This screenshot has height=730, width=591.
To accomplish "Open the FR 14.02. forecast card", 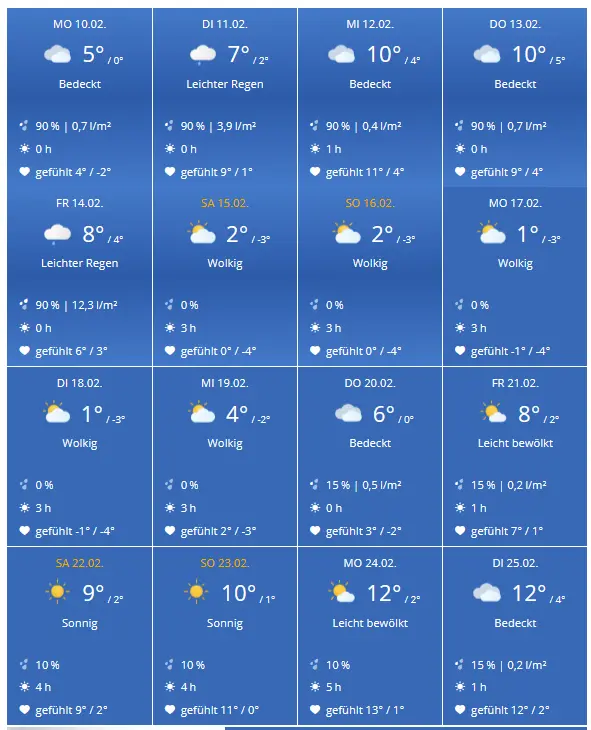I will click(80, 276).
